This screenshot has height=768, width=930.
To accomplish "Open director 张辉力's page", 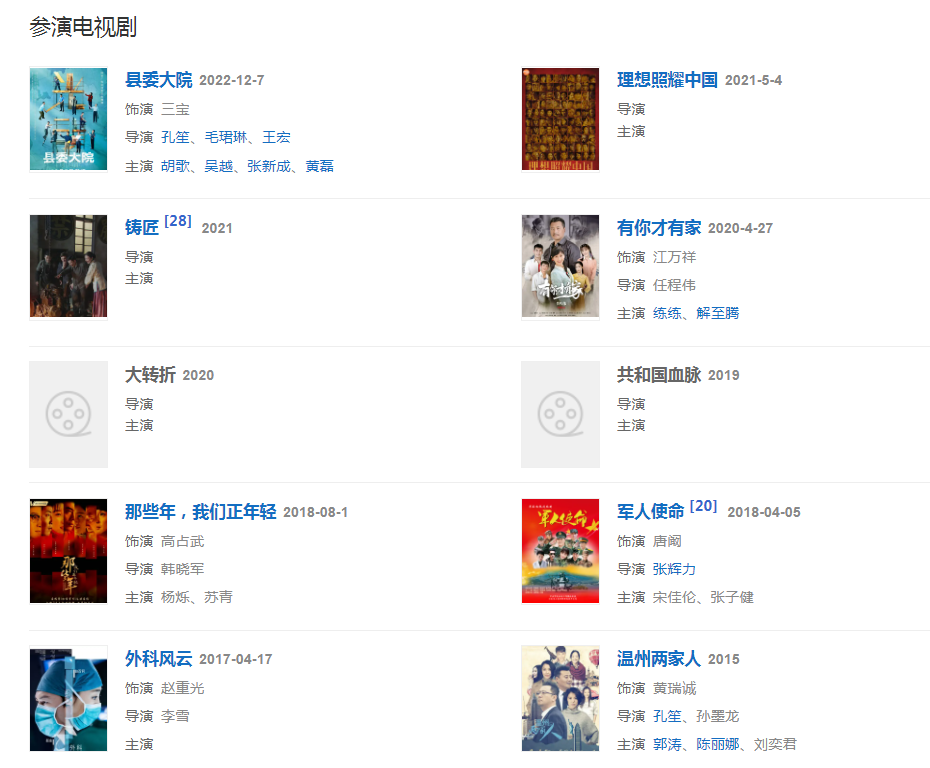I will tap(674, 569).
